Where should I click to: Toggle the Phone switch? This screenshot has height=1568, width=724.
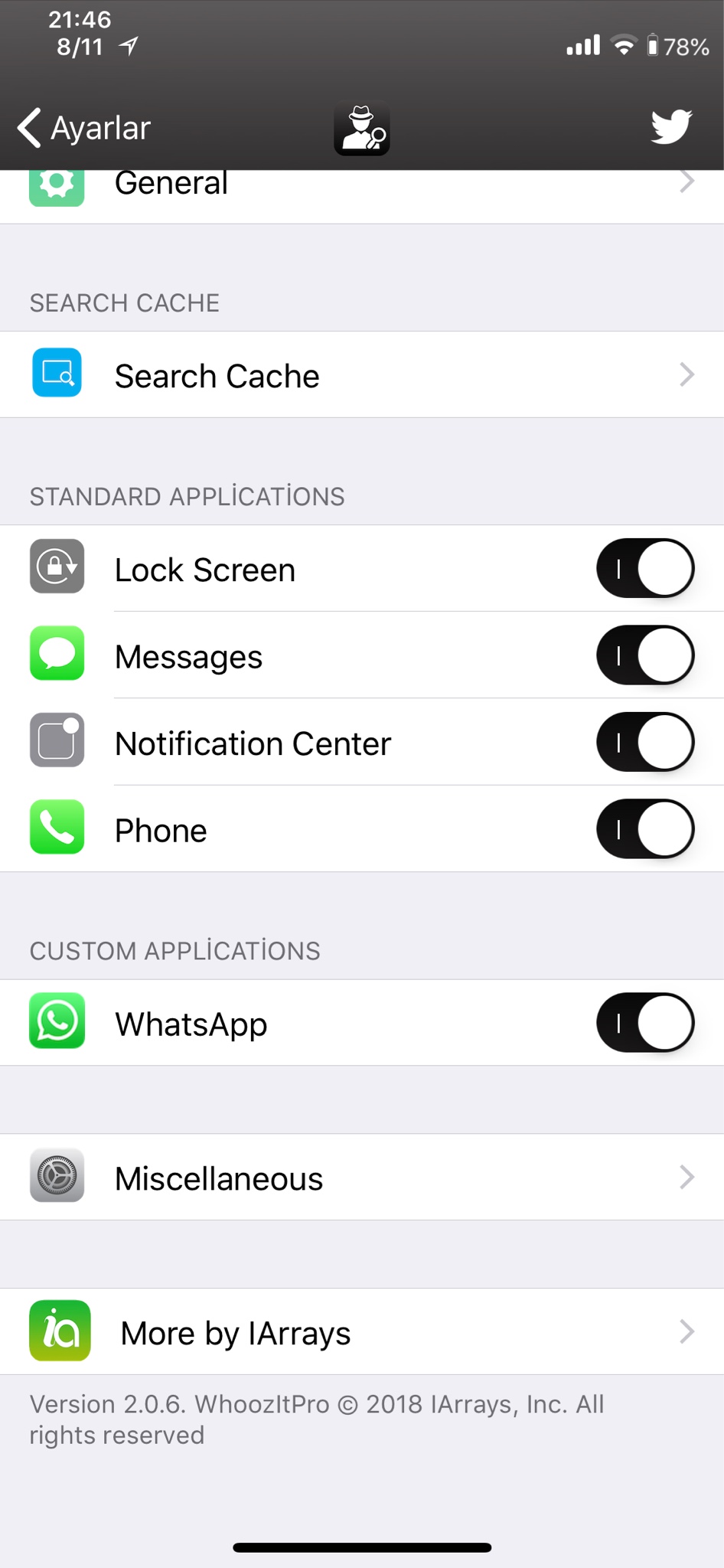click(x=644, y=829)
